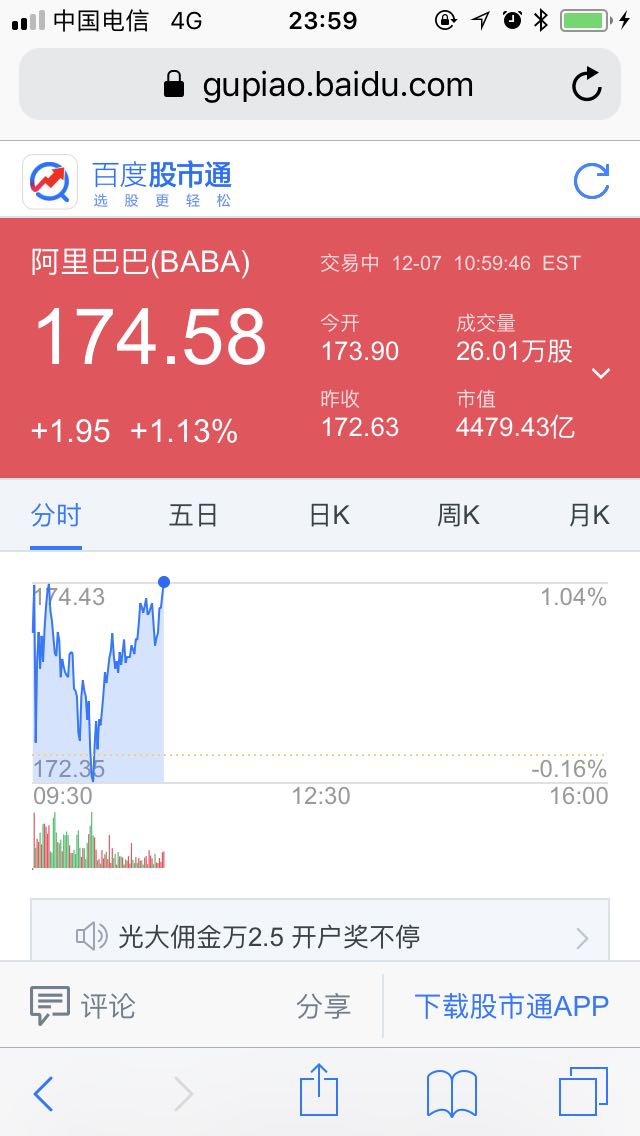
Task: Tap the 百度股市通 header logo
Action: [x=128, y=182]
